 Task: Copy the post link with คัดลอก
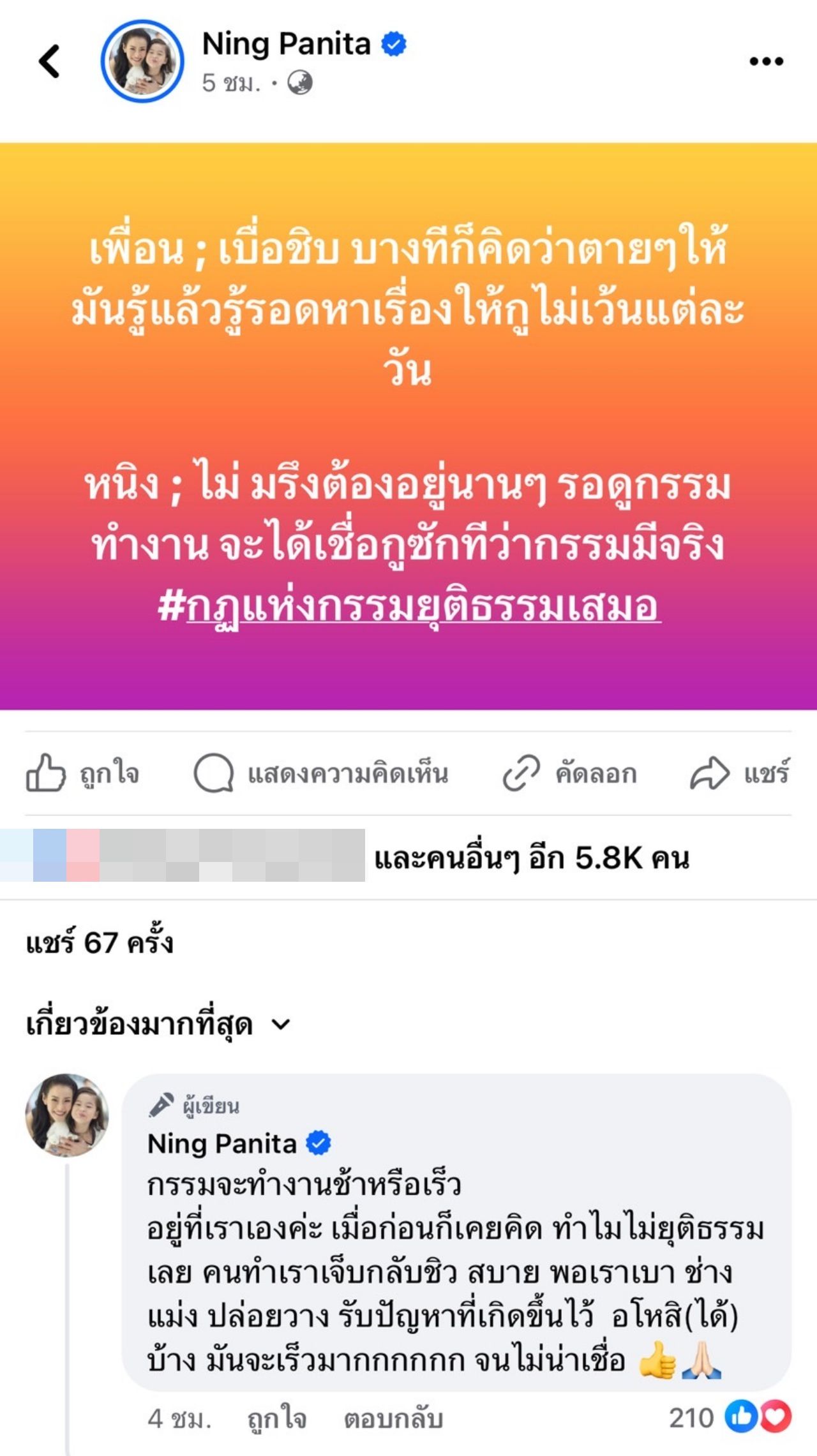pyautogui.click(x=570, y=773)
